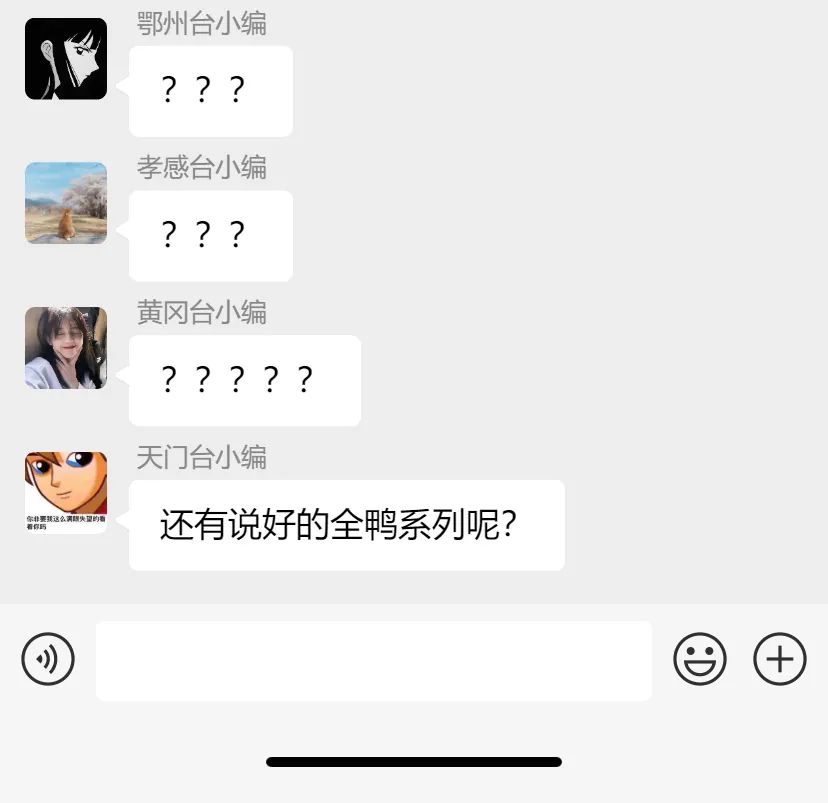Open the plus attachments menu
828x803 pixels.
pyautogui.click(x=779, y=660)
